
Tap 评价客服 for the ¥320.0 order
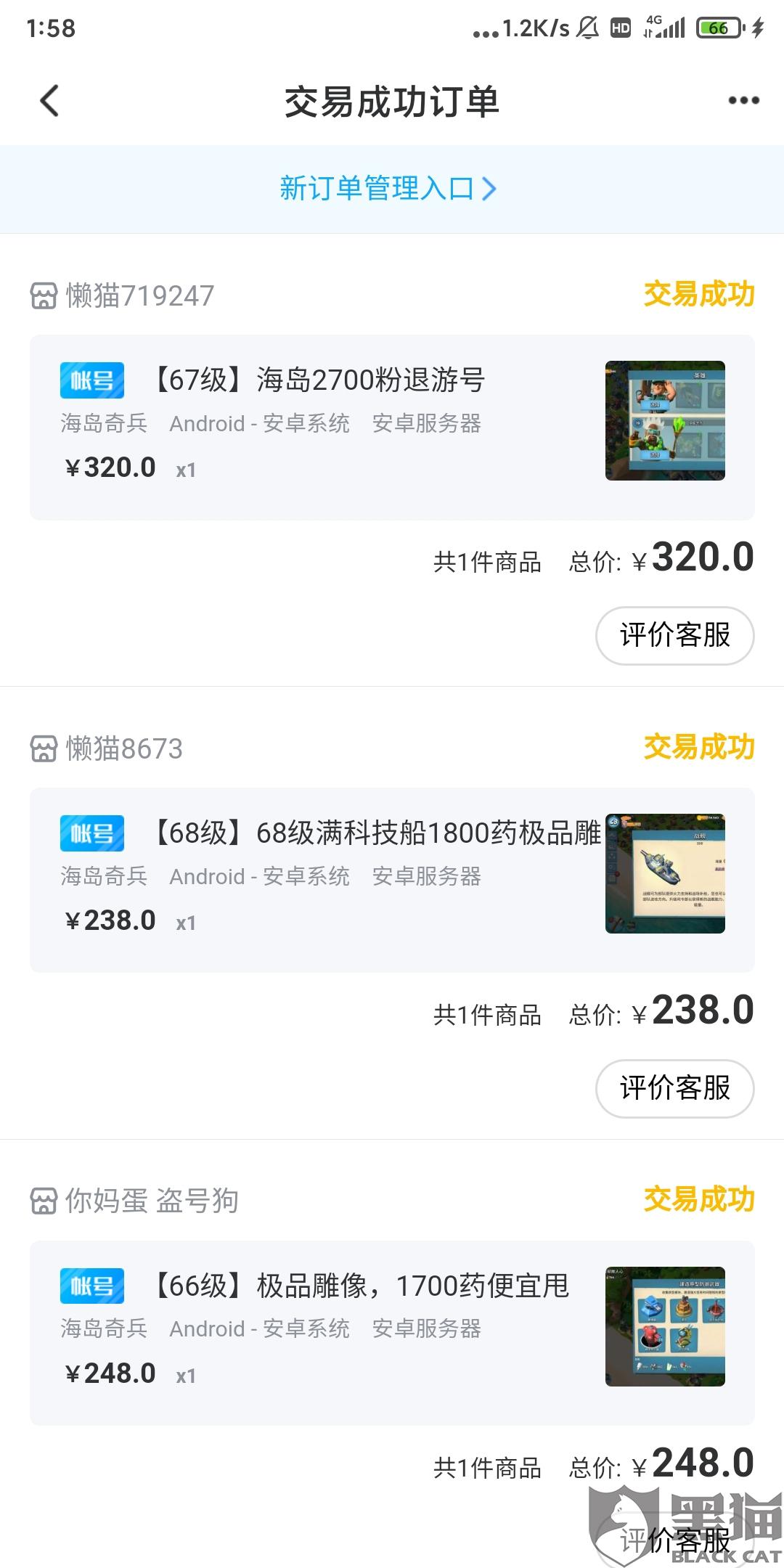coord(674,635)
